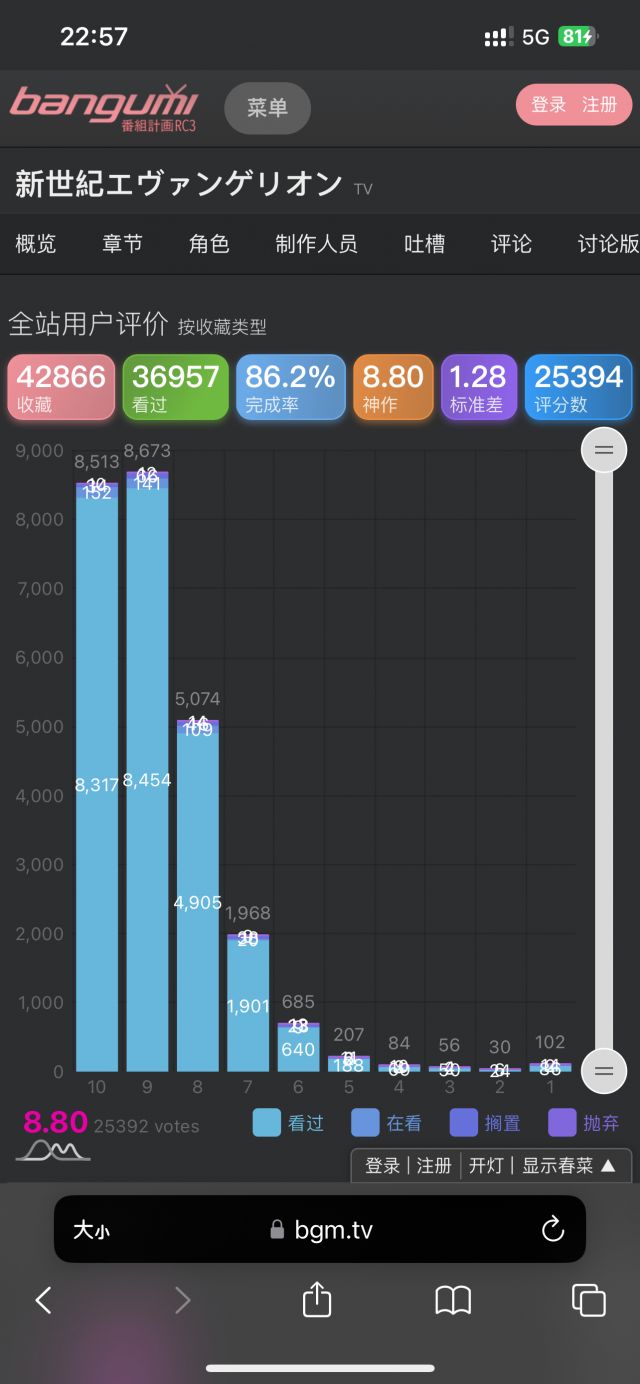Reload the bgm.tv page
This screenshot has height=1384, width=640.
coord(553,1229)
